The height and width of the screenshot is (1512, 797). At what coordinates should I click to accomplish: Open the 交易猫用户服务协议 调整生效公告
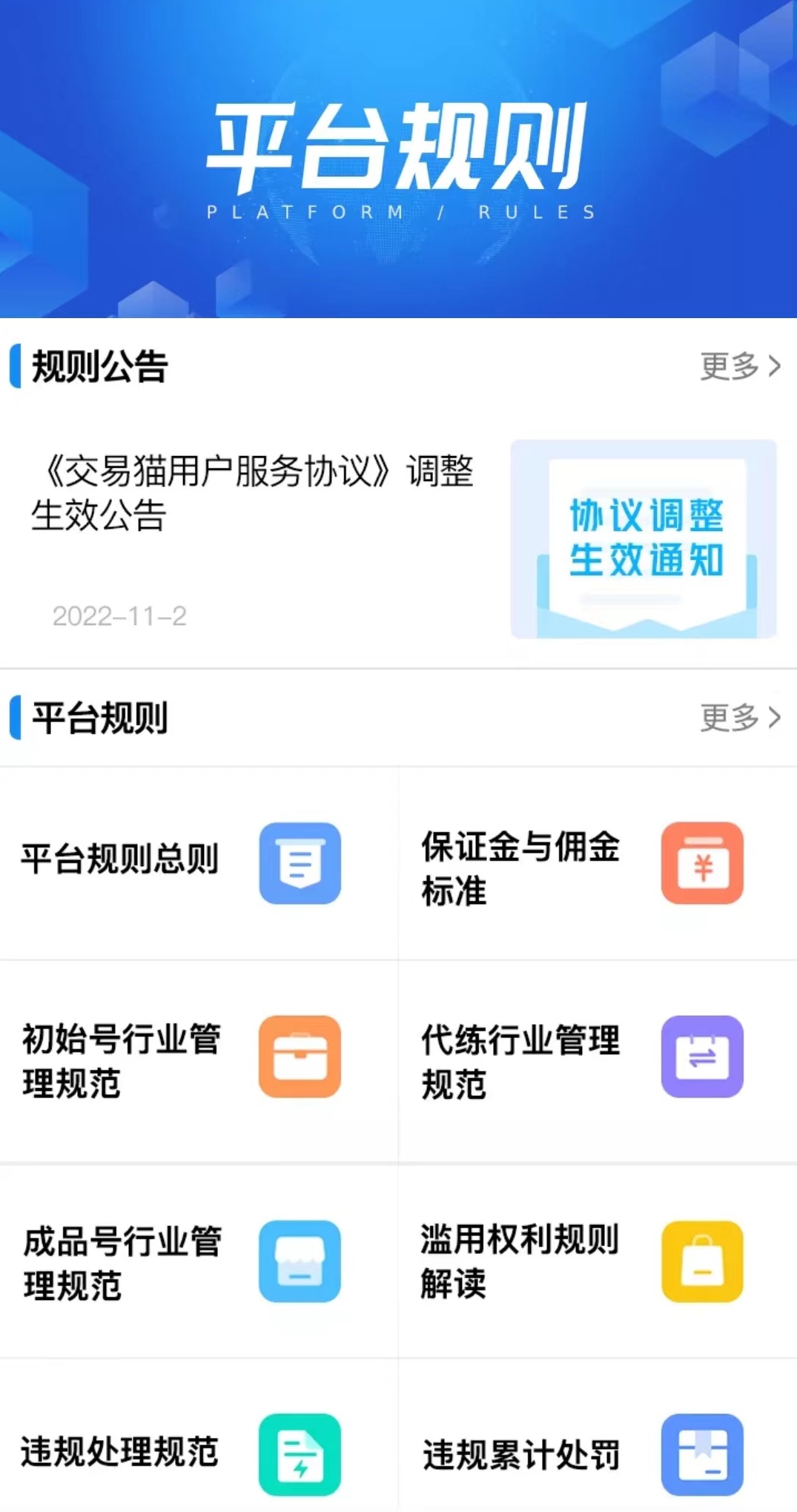[252, 494]
